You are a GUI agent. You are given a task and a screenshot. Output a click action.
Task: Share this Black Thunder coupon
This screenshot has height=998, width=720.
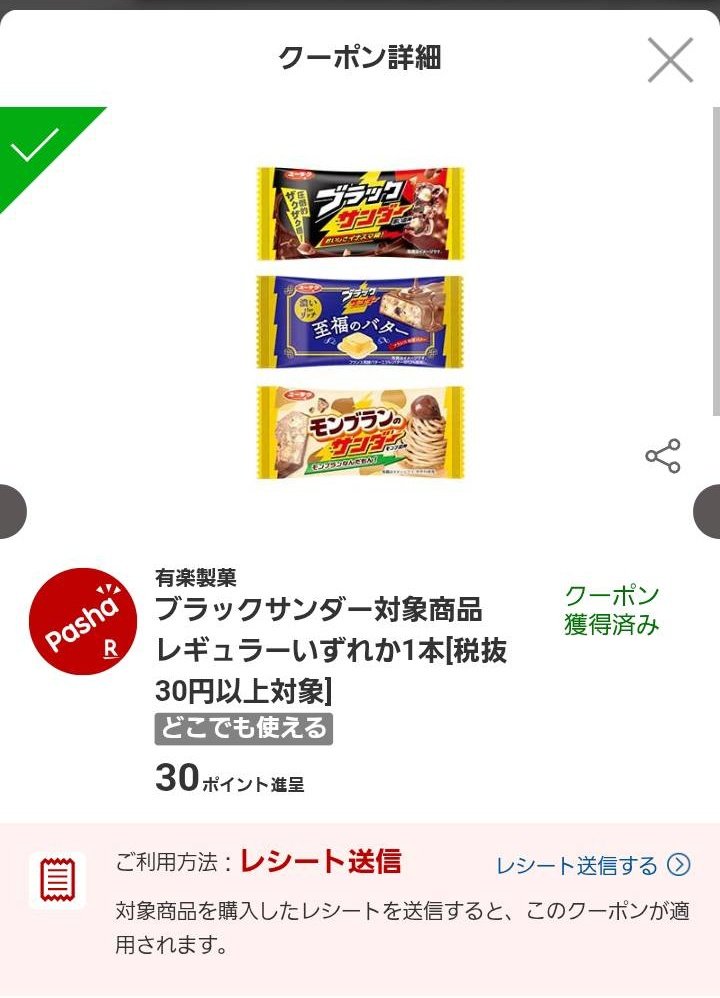(x=662, y=456)
